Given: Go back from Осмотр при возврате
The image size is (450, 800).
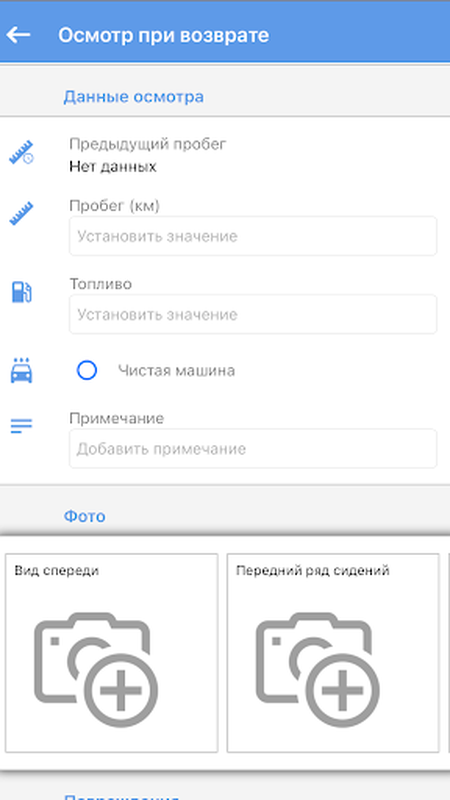Looking at the screenshot, I should pyautogui.click(x=18, y=35).
